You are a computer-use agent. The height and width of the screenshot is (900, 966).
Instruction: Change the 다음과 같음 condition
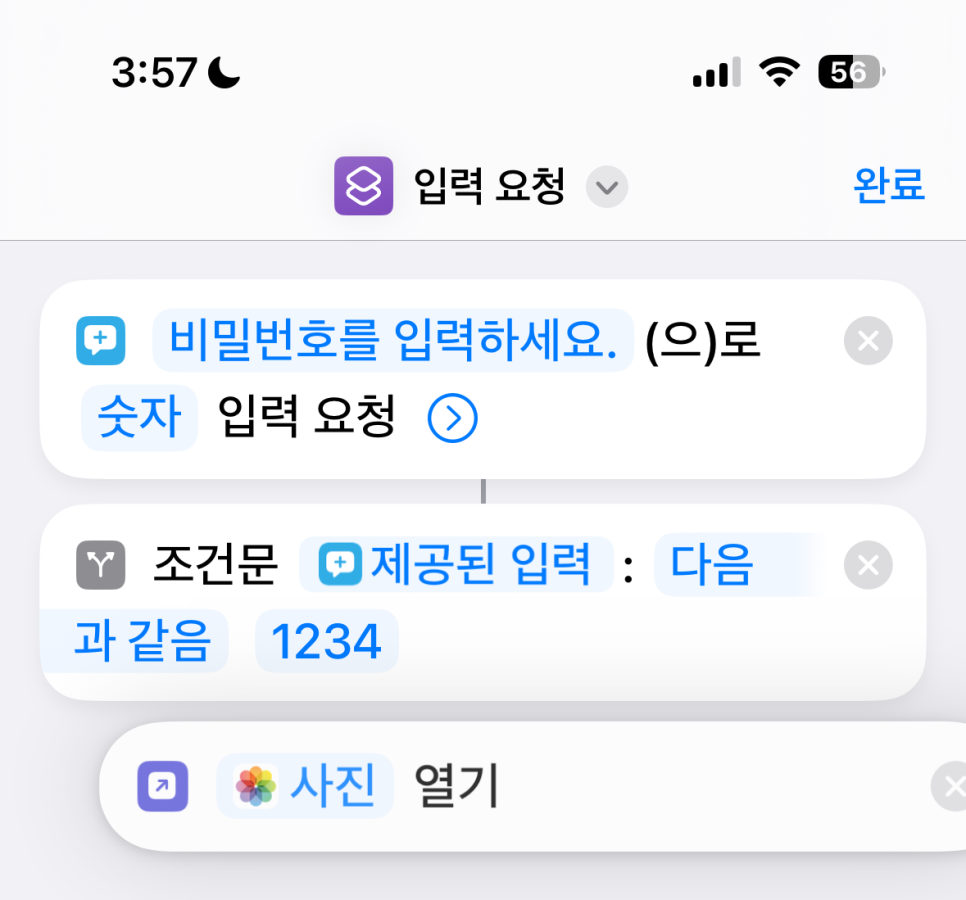click(712, 566)
